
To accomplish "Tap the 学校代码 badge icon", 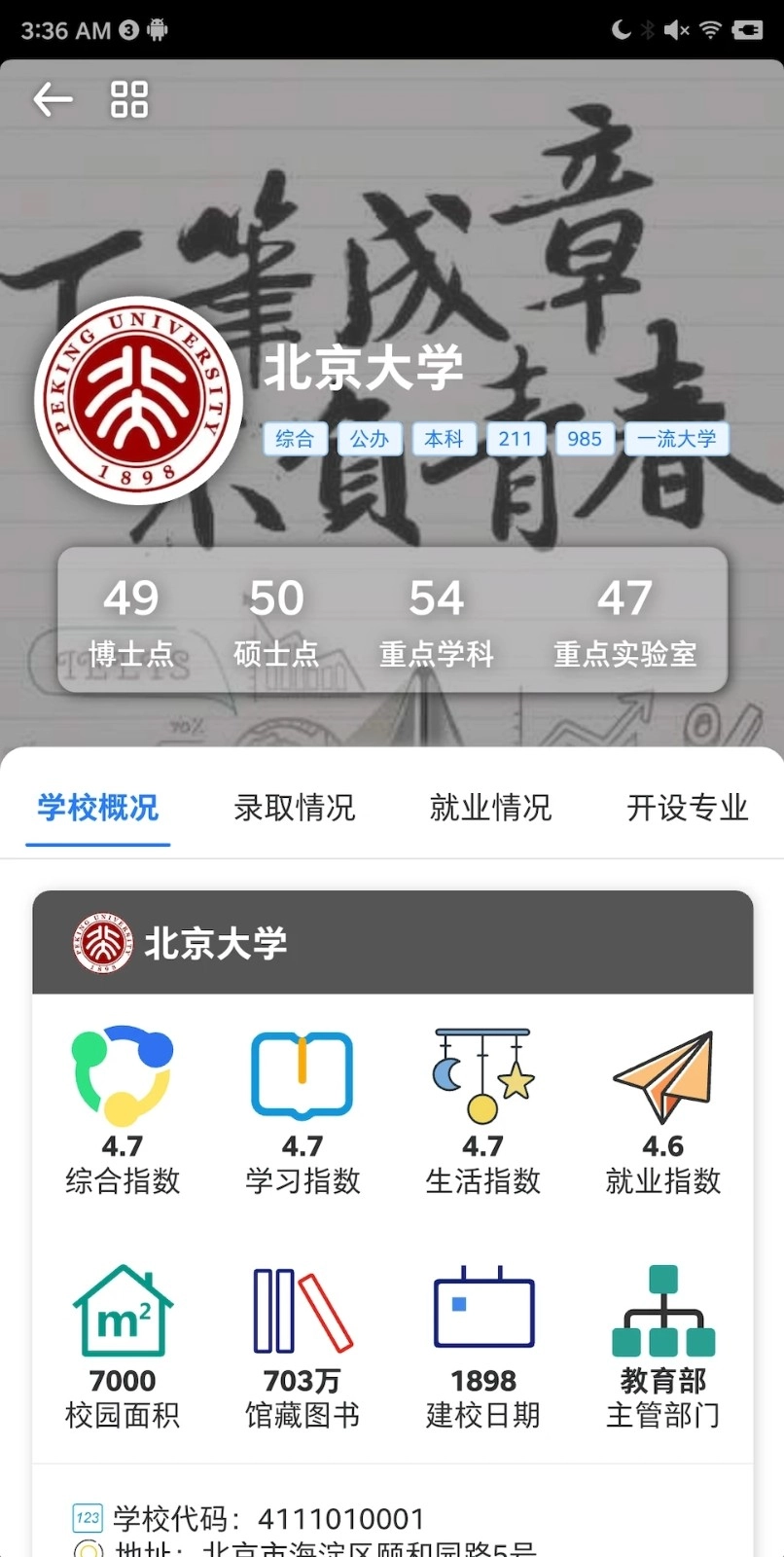I will coord(86,1518).
